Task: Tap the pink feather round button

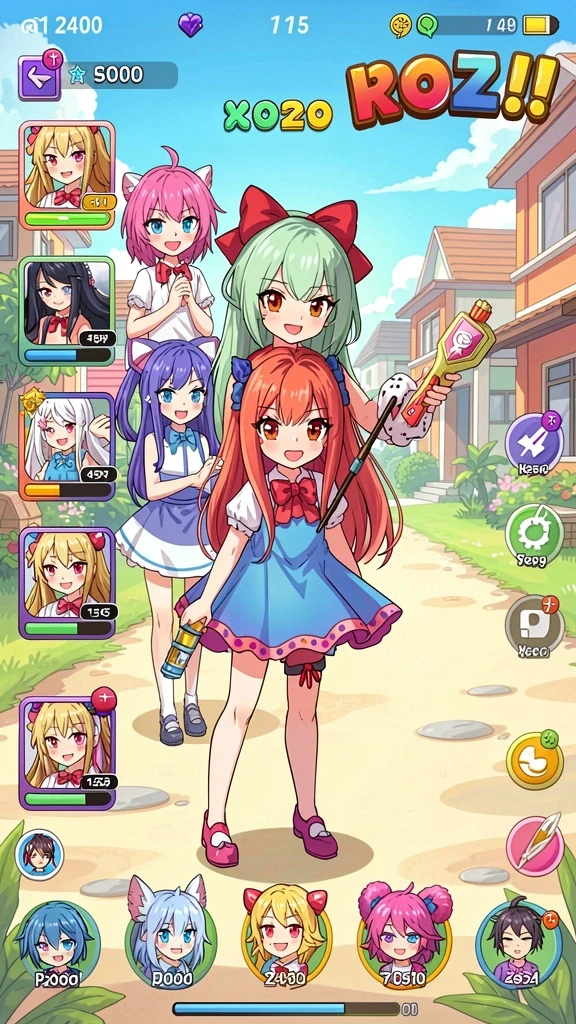Action: (x=534, y=847)
